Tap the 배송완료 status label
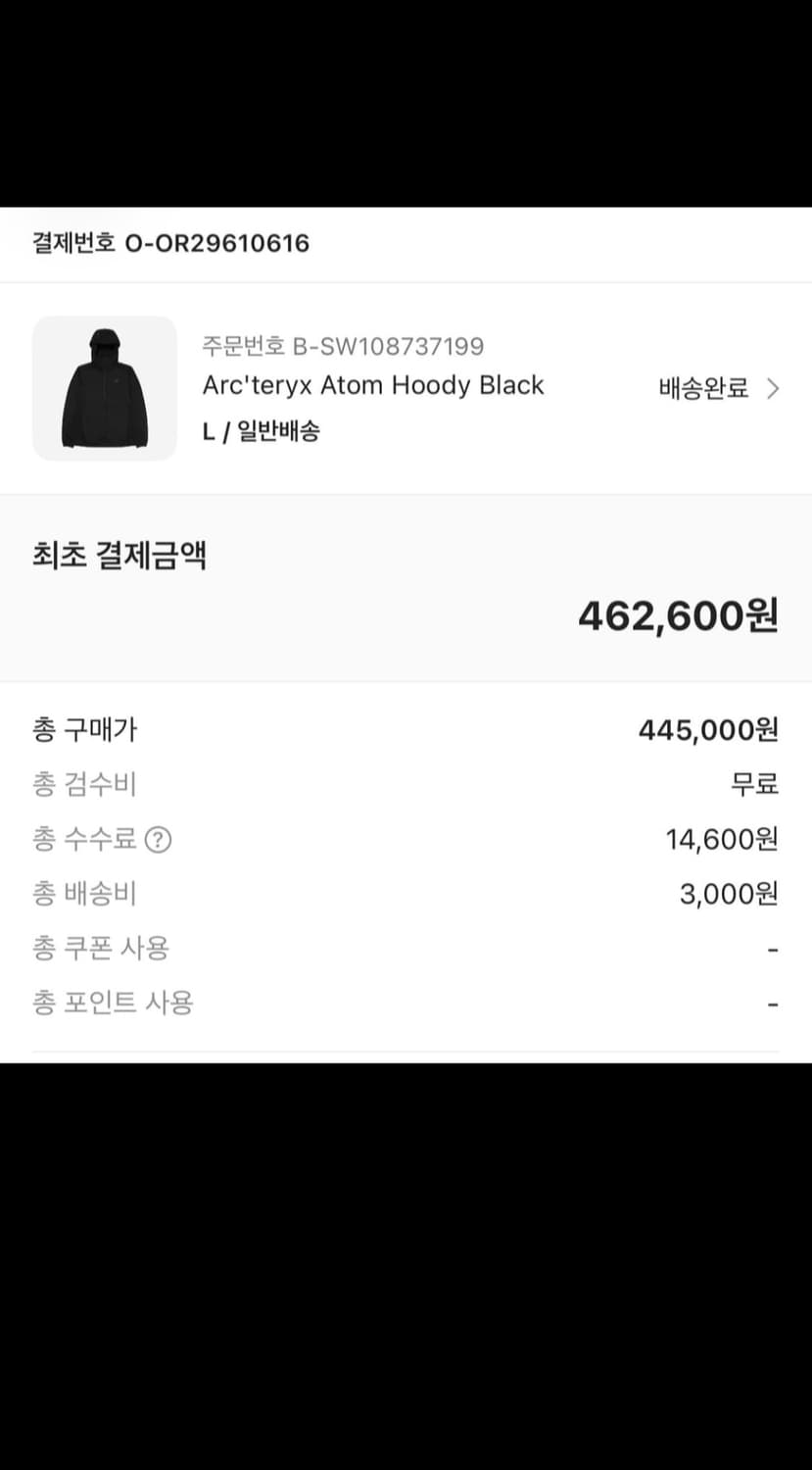Image resolution: width=812 pixels, height=1470 pixels. click(x=703, y=388)
